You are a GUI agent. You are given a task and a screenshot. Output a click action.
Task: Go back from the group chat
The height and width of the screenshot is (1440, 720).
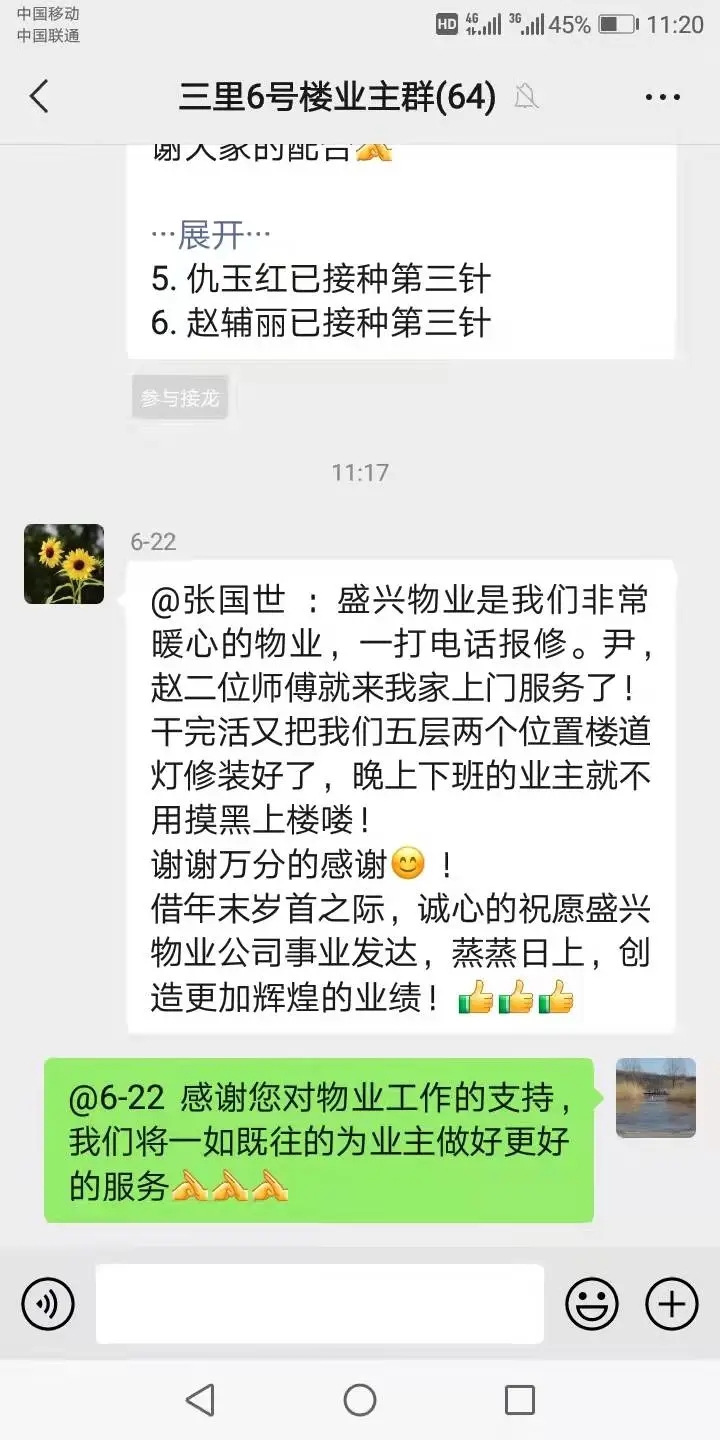pyautogui.click(x=39, y=97)
